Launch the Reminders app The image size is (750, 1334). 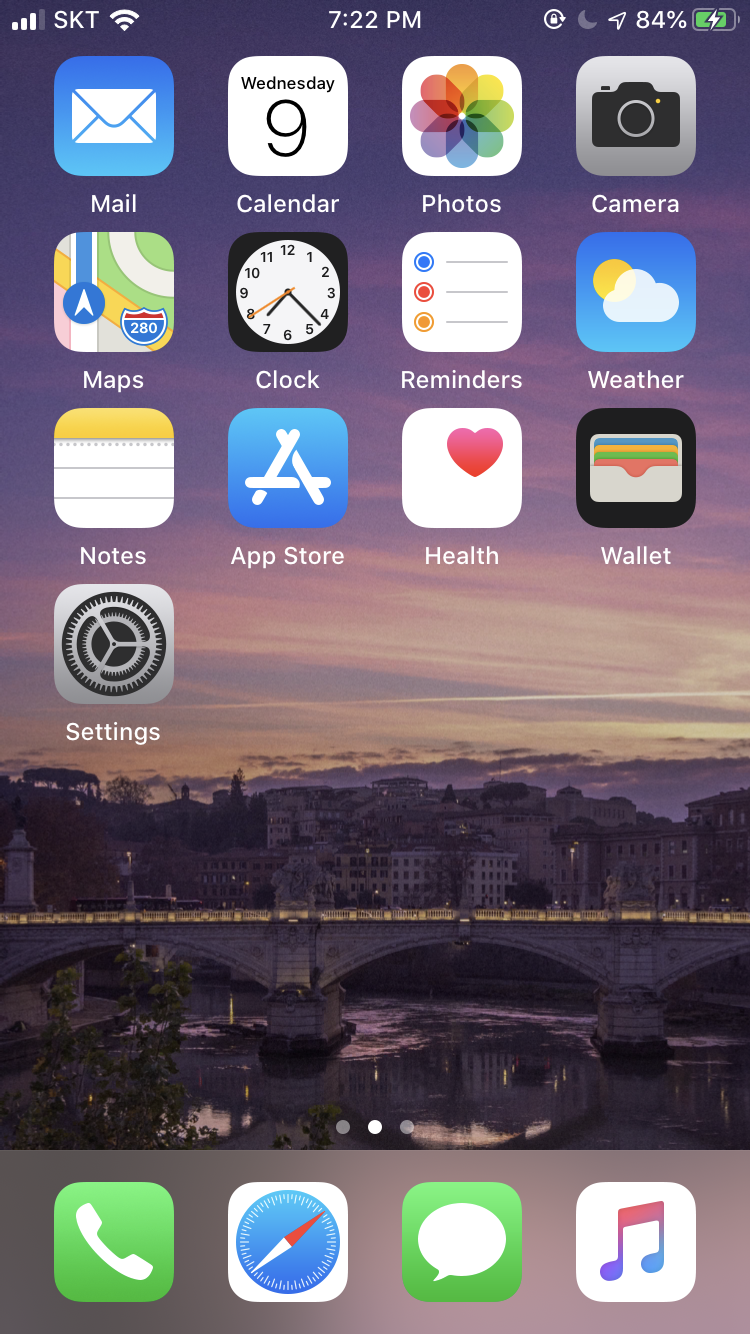pyautogui.click(x=462, y=292)
